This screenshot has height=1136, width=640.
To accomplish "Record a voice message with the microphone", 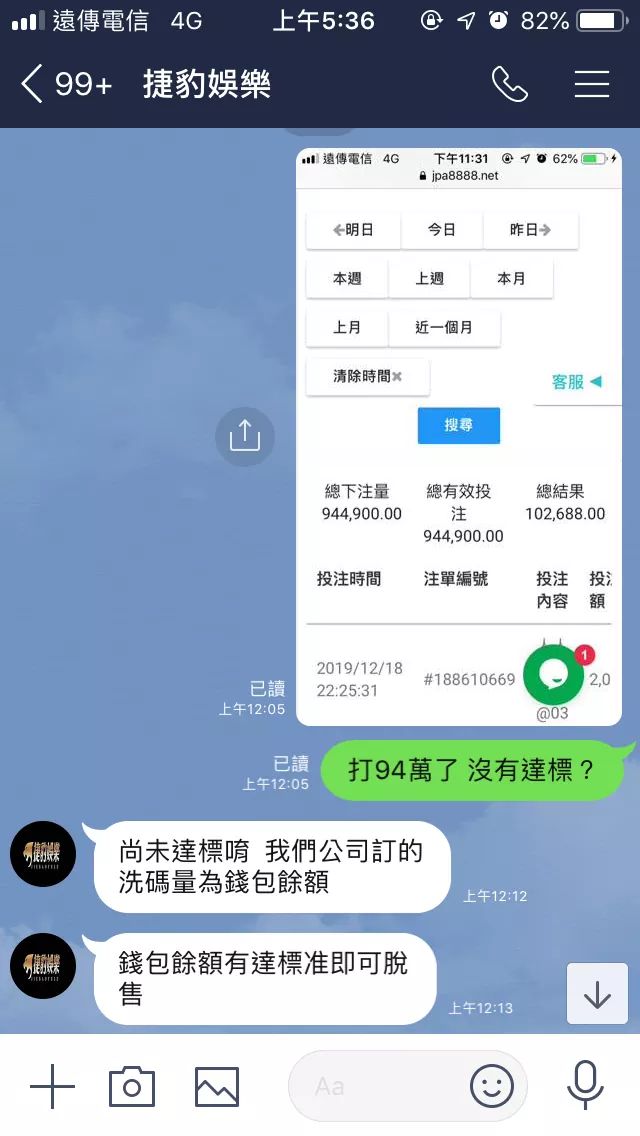I will point(585,1086).
